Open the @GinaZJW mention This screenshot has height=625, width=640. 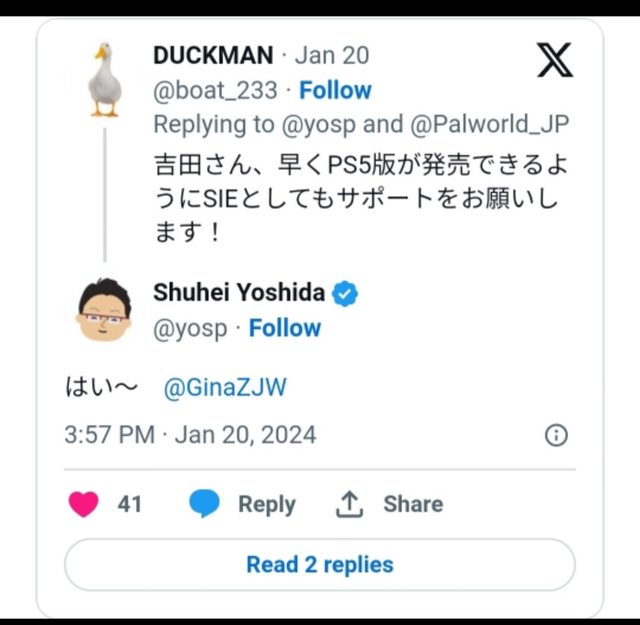point(225,388)
